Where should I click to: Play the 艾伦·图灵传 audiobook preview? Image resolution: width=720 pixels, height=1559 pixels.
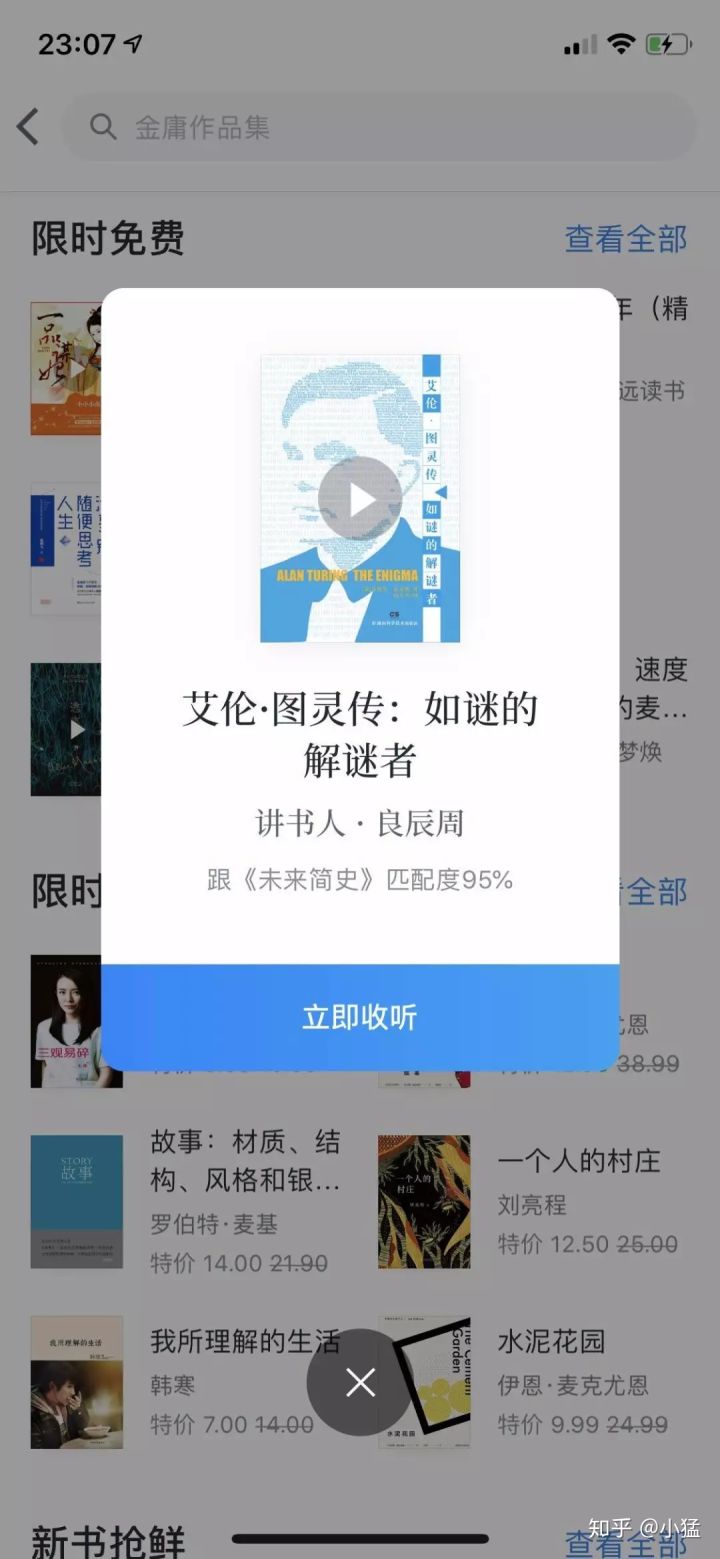(360, 498)
